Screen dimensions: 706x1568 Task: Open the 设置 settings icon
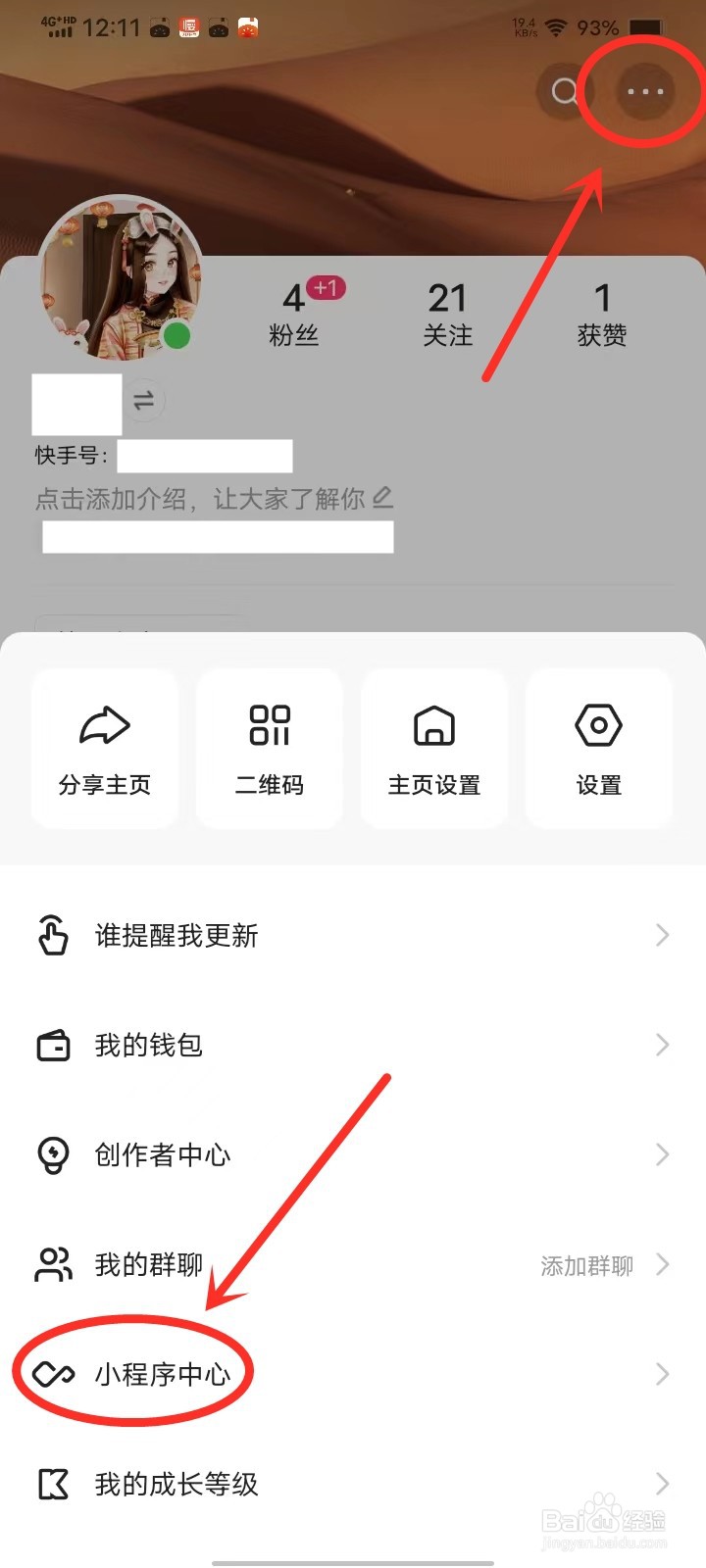click(x=598, y=725)
